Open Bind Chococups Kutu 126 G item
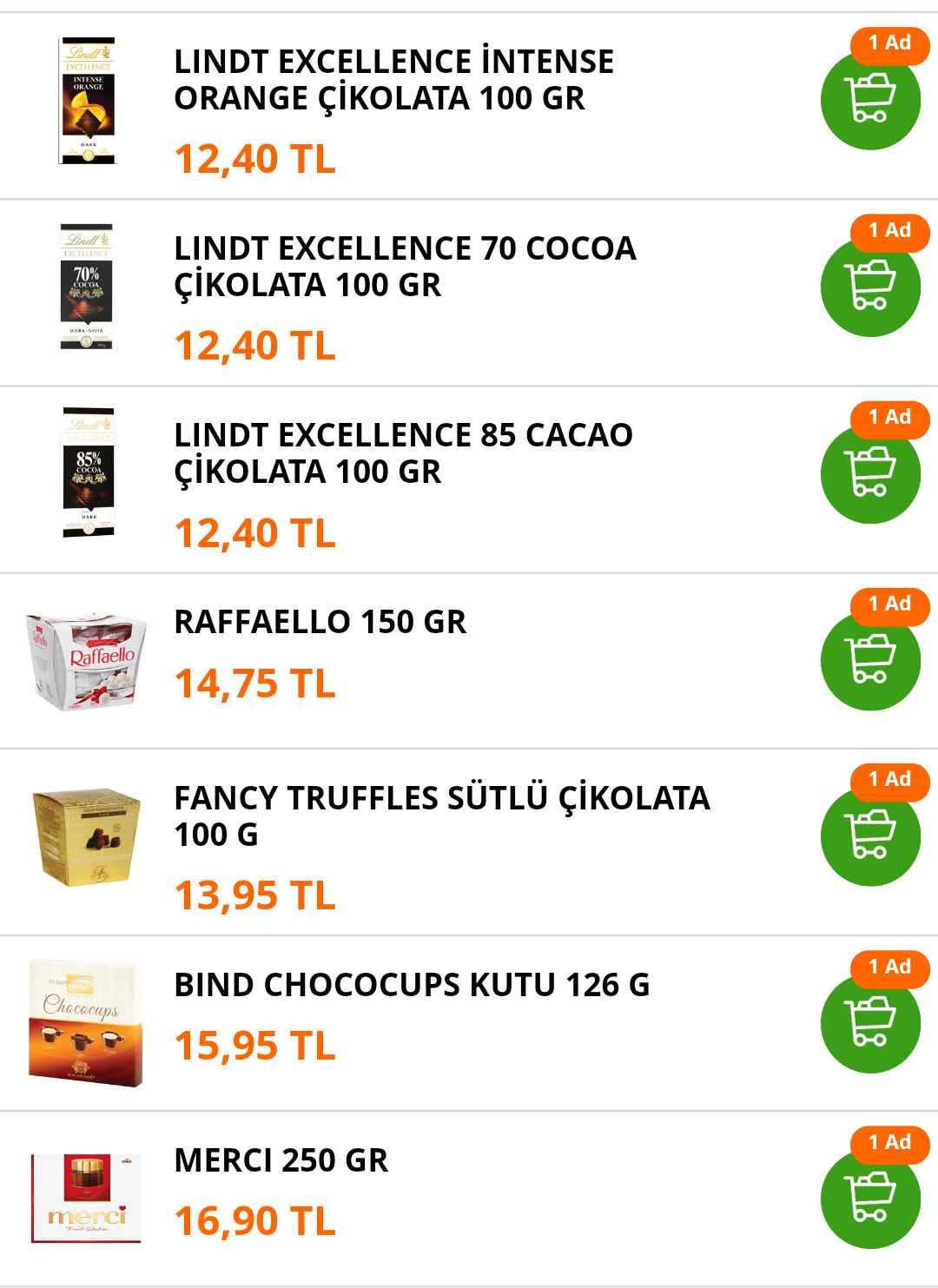938x1288 pixels. coord(412,985)
